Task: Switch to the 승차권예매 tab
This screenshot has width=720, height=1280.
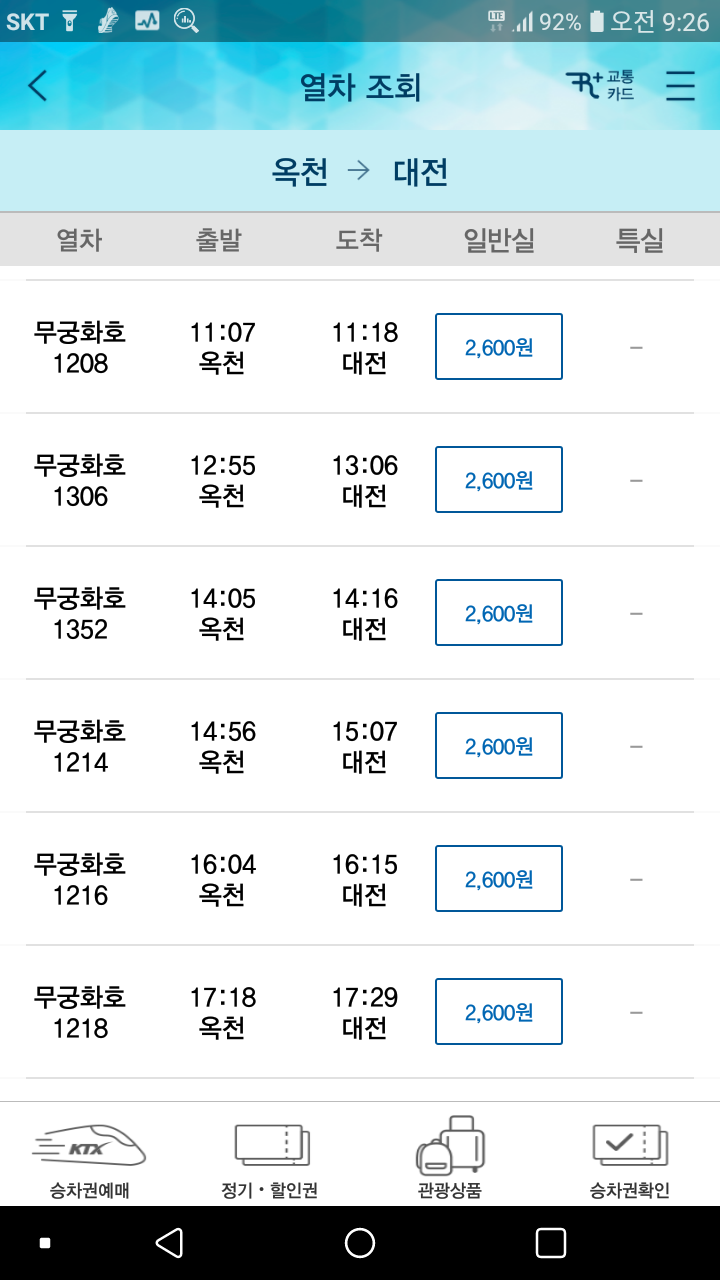Action: point(90,1160)
